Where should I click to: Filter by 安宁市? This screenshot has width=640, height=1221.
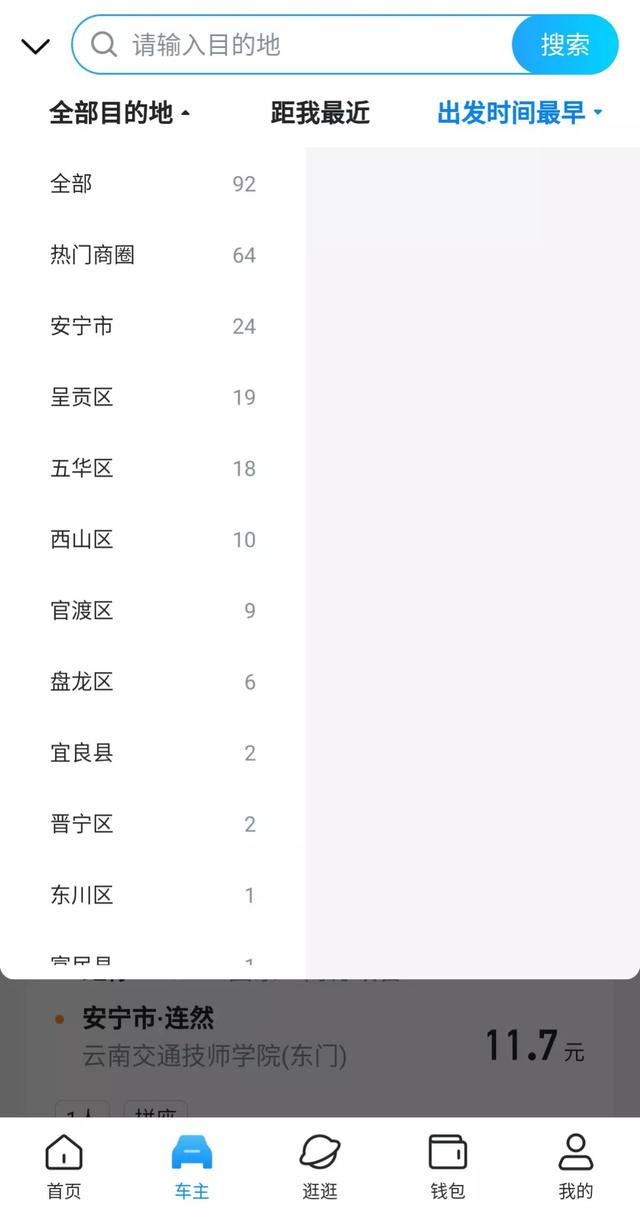153,326
